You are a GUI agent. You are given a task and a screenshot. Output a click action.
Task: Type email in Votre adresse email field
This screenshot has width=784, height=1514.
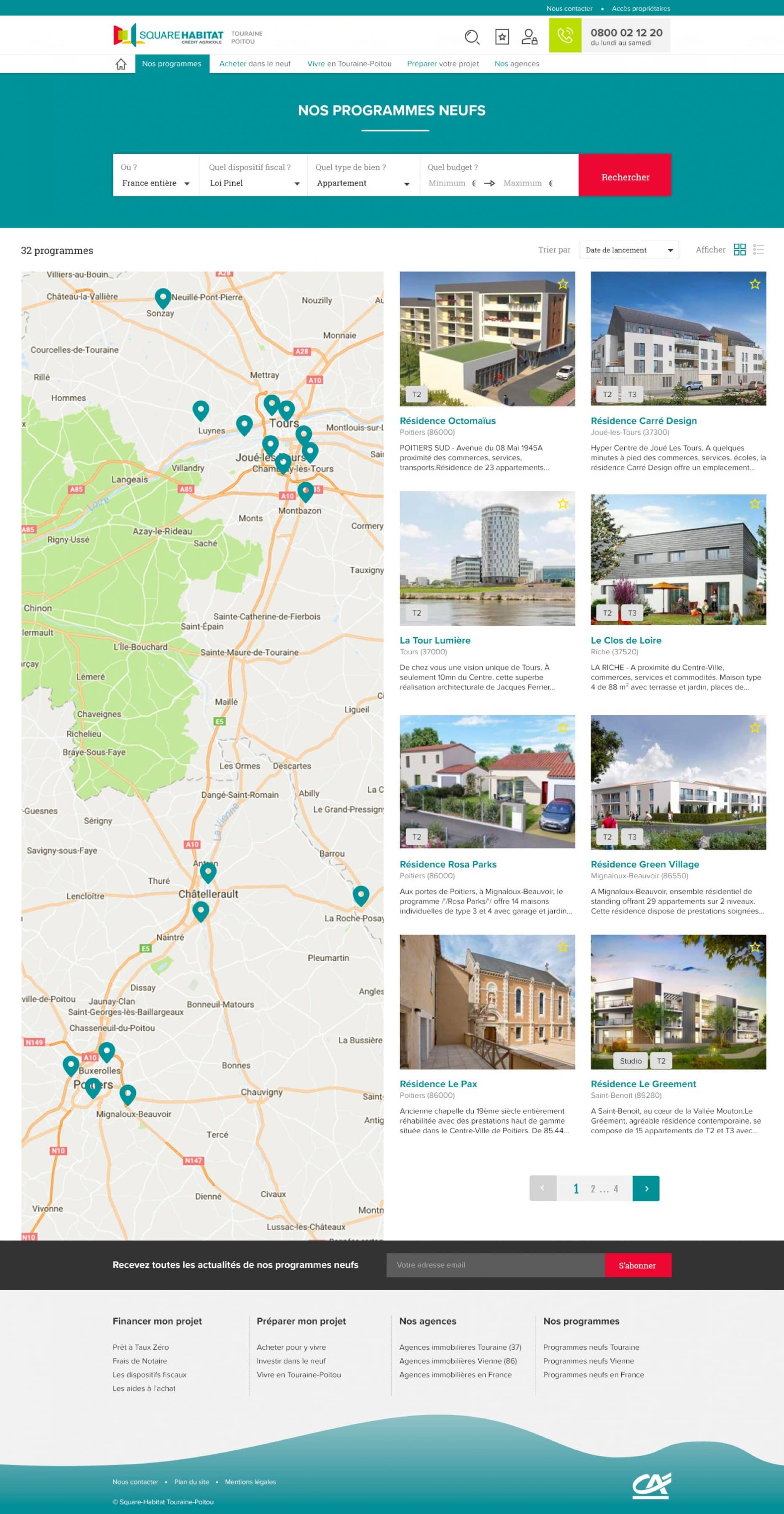click(495, 1265)
